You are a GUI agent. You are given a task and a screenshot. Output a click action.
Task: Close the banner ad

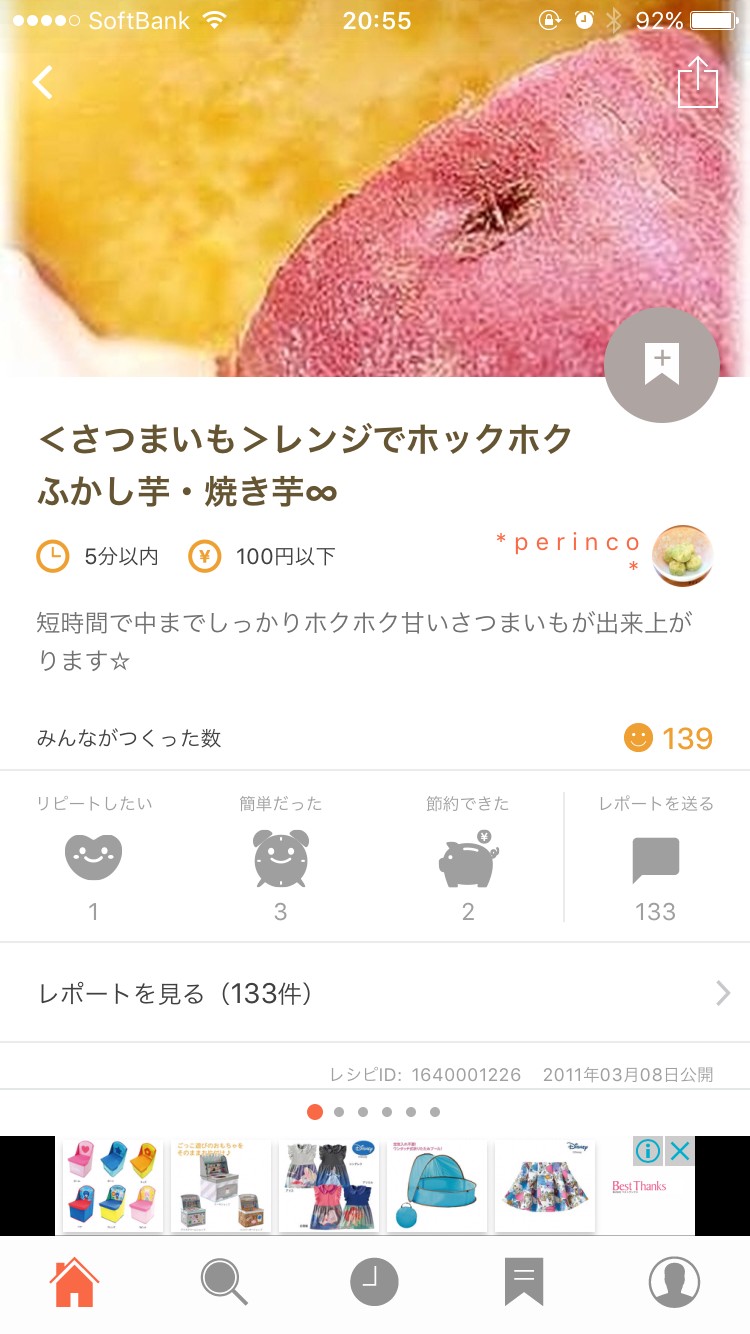tap(679, 1152)
